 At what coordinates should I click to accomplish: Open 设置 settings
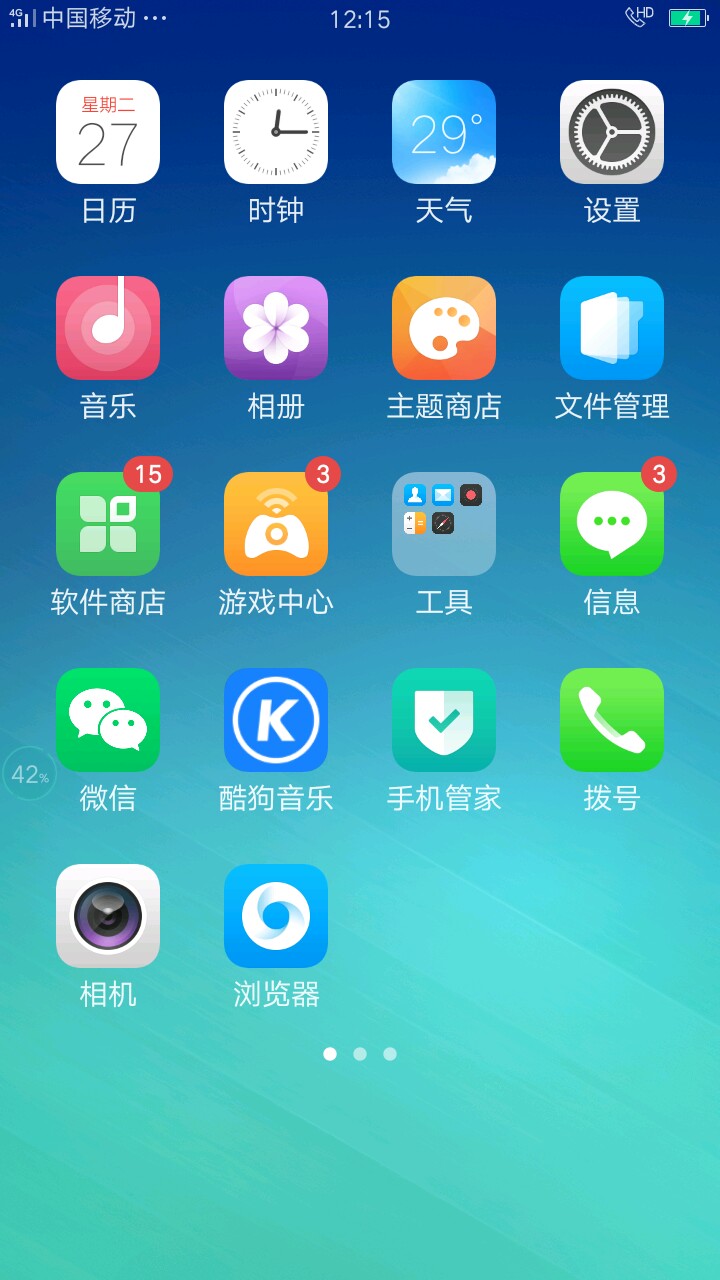tap(612, 133)
